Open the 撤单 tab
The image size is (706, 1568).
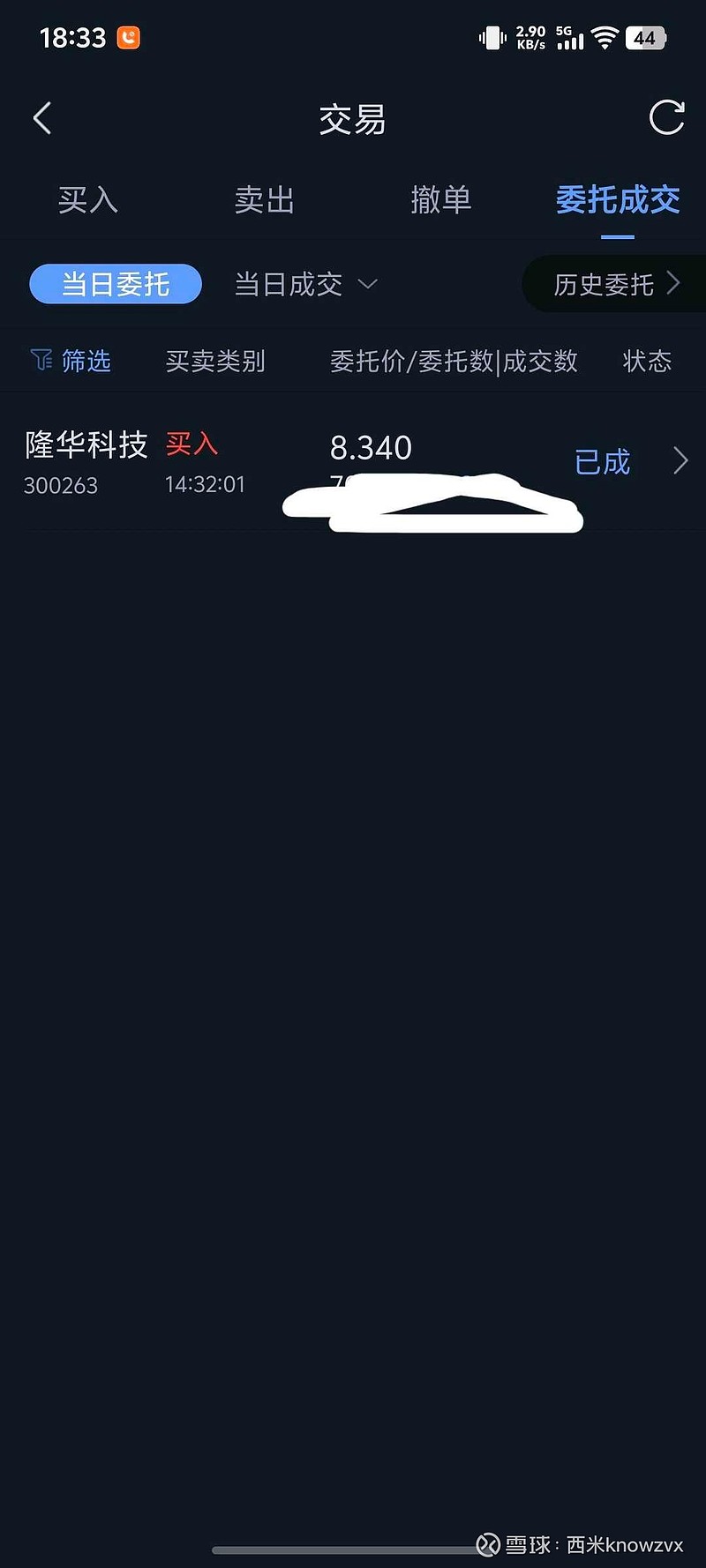tap(440, 200)
